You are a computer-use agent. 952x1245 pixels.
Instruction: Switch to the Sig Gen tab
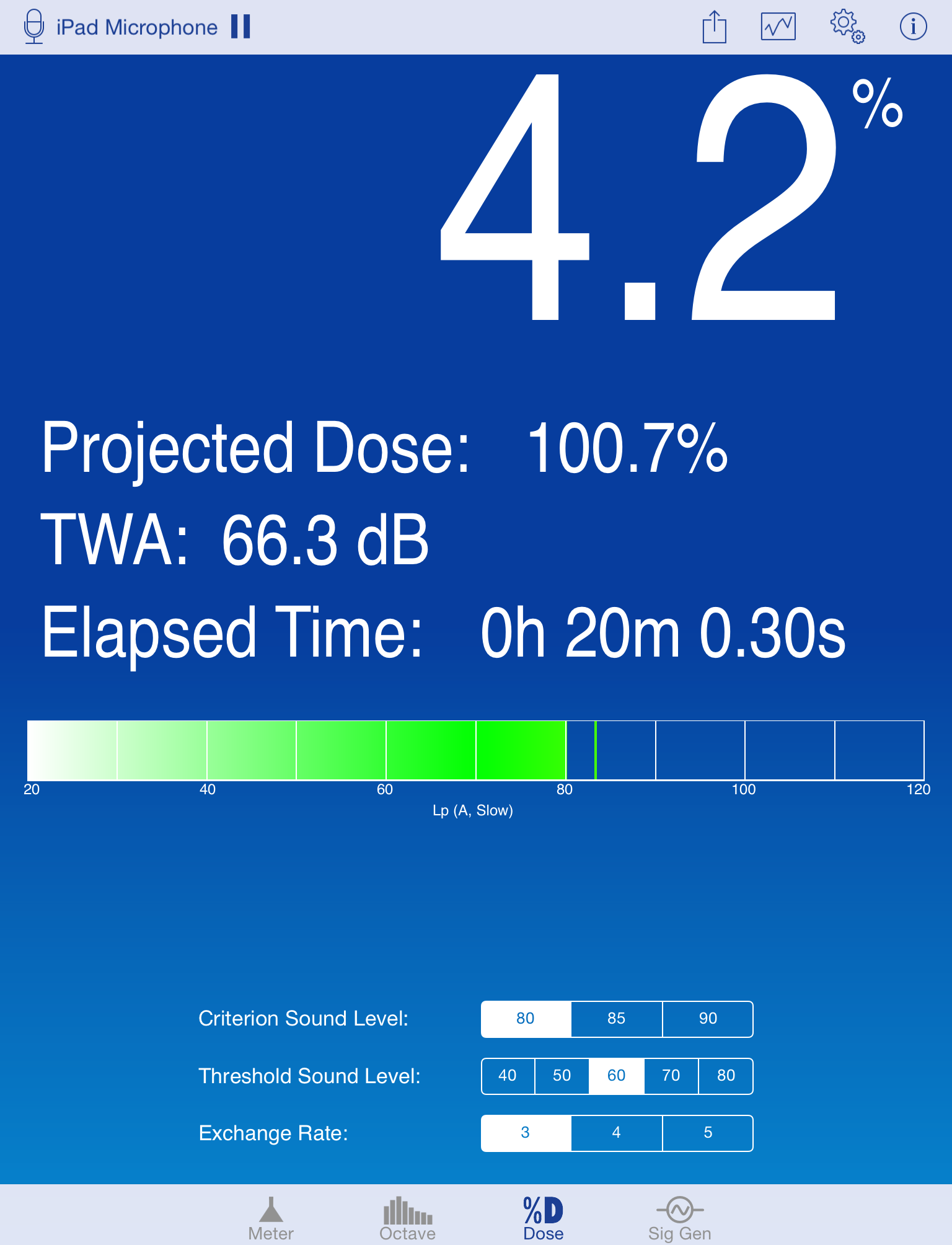tap(679, 1218)
